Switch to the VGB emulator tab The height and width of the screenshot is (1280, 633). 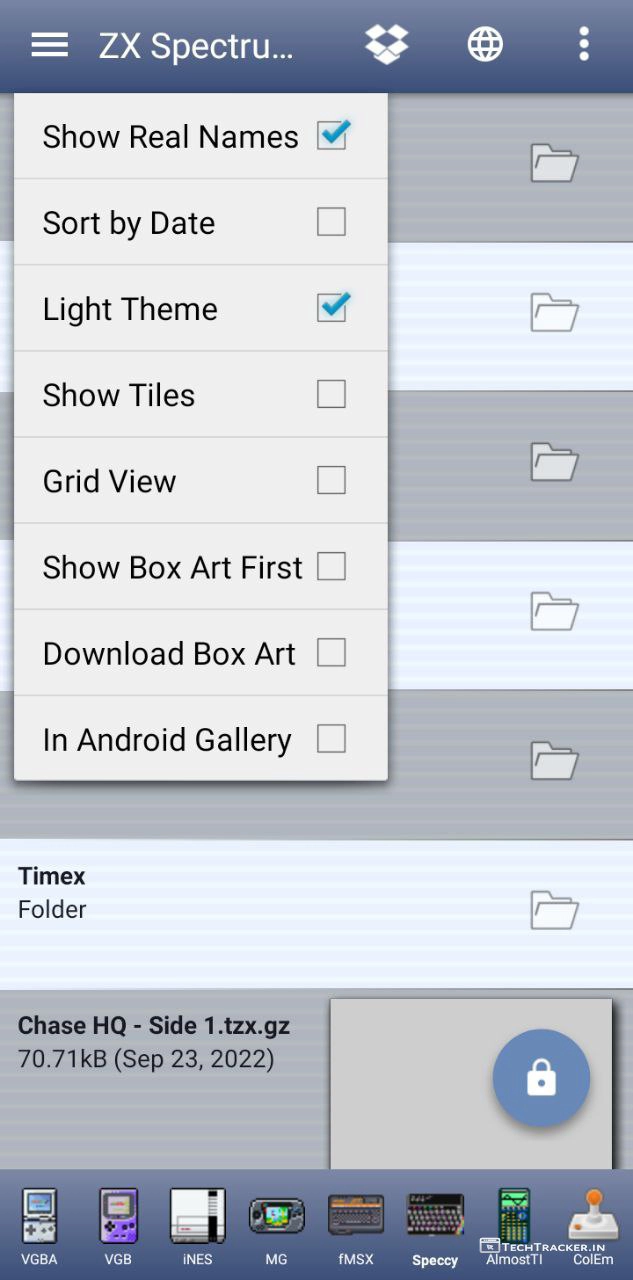click(x=118, y=1225)
